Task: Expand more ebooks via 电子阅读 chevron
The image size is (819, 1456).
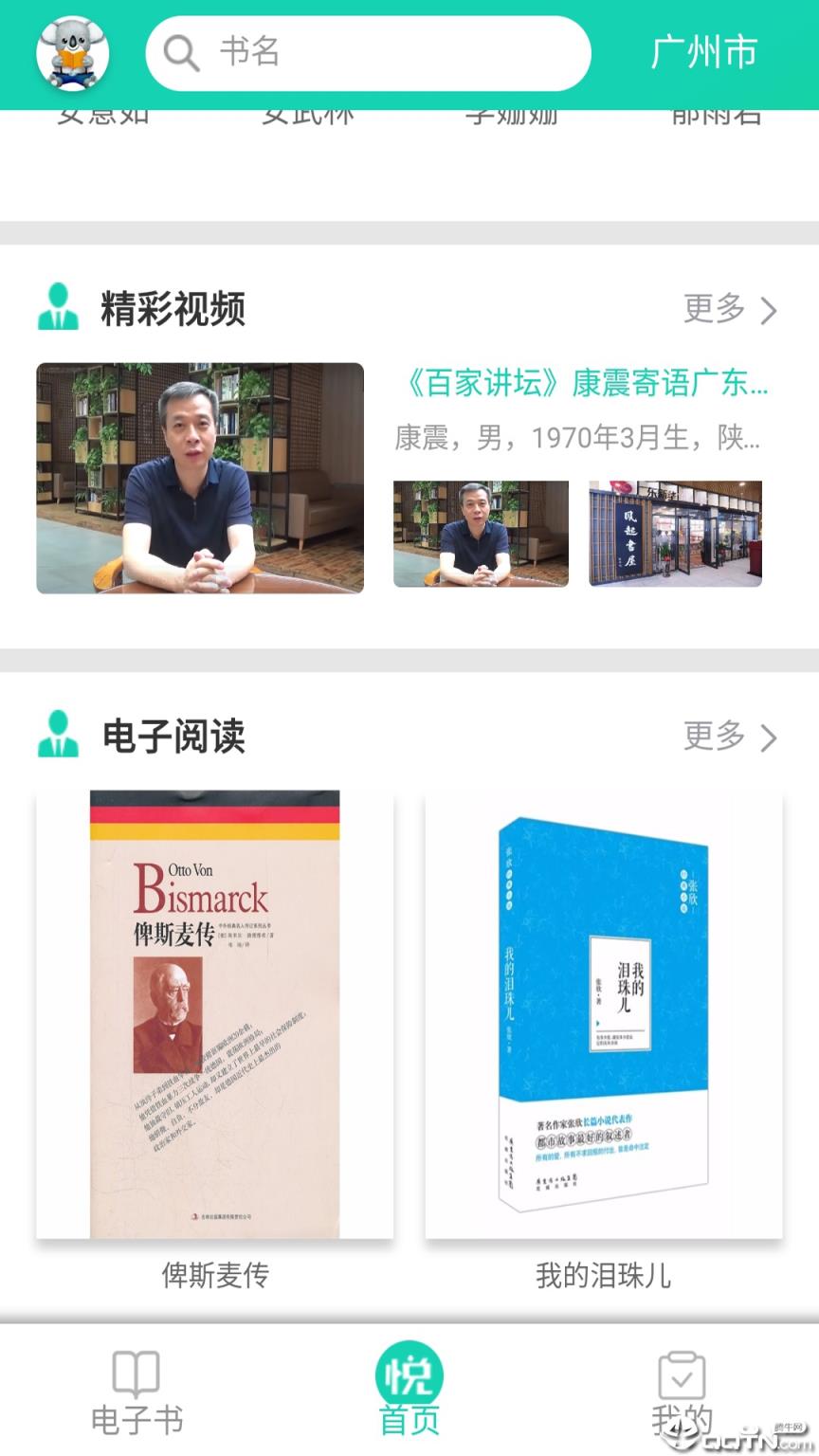Action: click(770, 737)
